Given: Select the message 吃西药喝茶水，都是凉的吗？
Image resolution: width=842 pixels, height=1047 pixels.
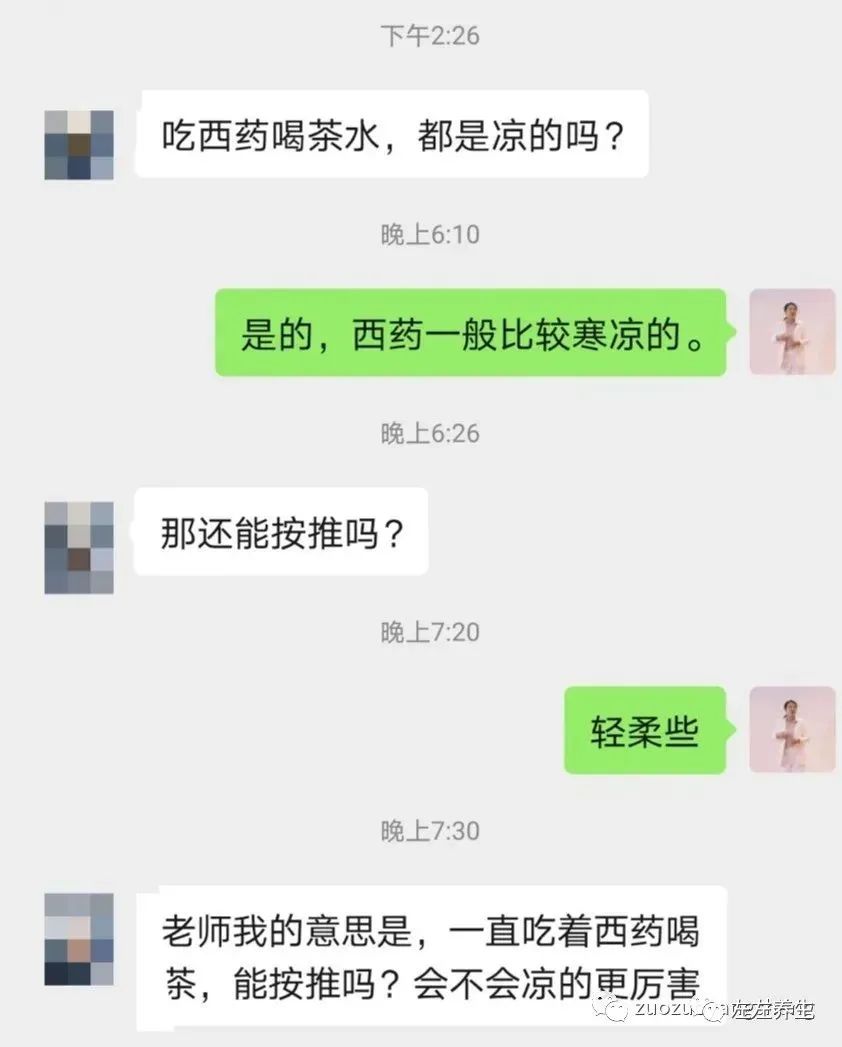Looking at the screenshot, I should tap(393, 135).
